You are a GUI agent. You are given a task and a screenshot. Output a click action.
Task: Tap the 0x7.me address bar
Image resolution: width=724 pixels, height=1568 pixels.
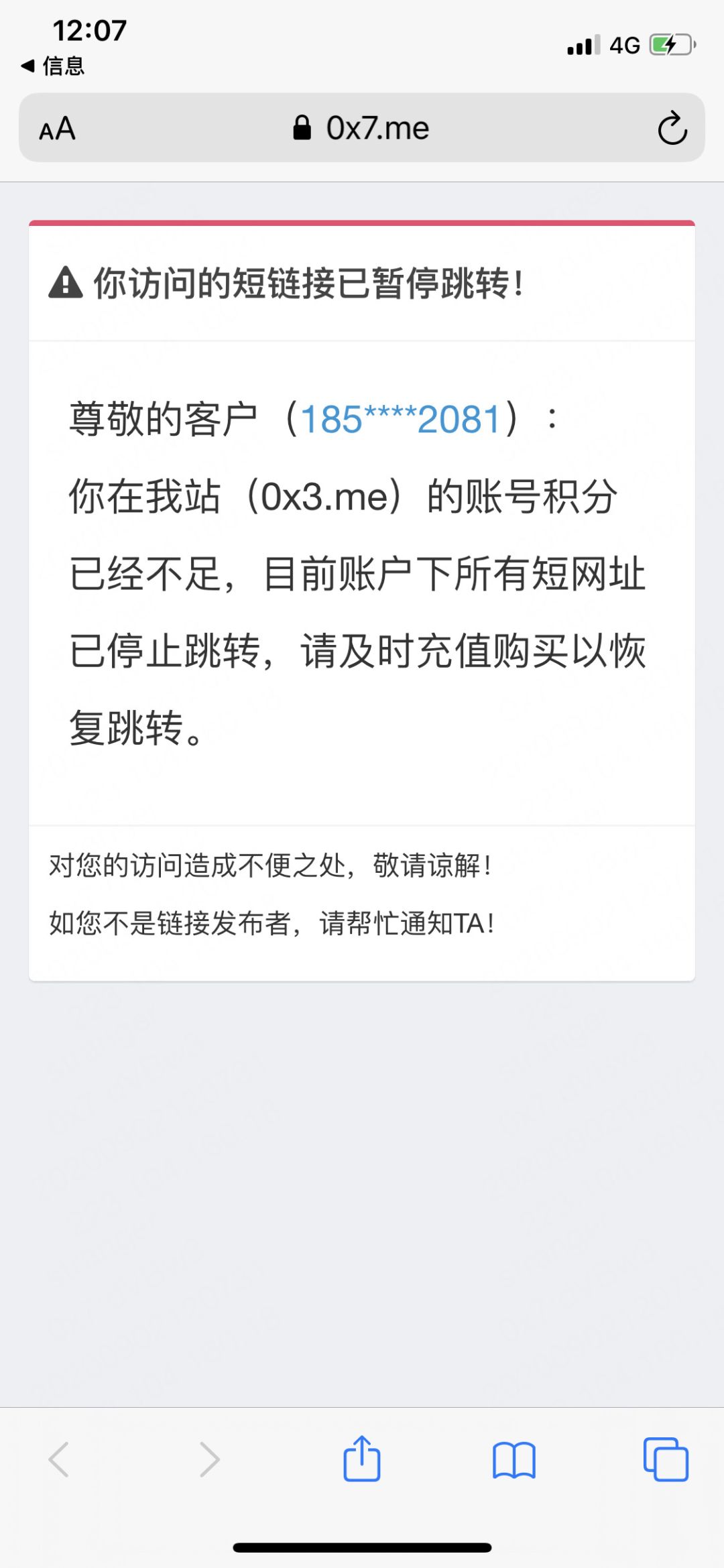[x=361, y=127]
